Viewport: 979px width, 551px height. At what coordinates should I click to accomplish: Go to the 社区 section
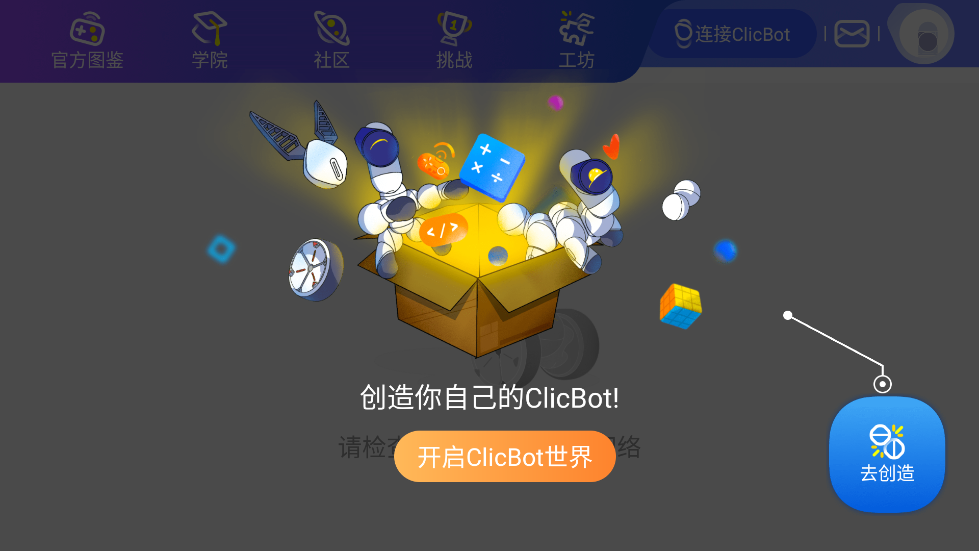point(332,41)
